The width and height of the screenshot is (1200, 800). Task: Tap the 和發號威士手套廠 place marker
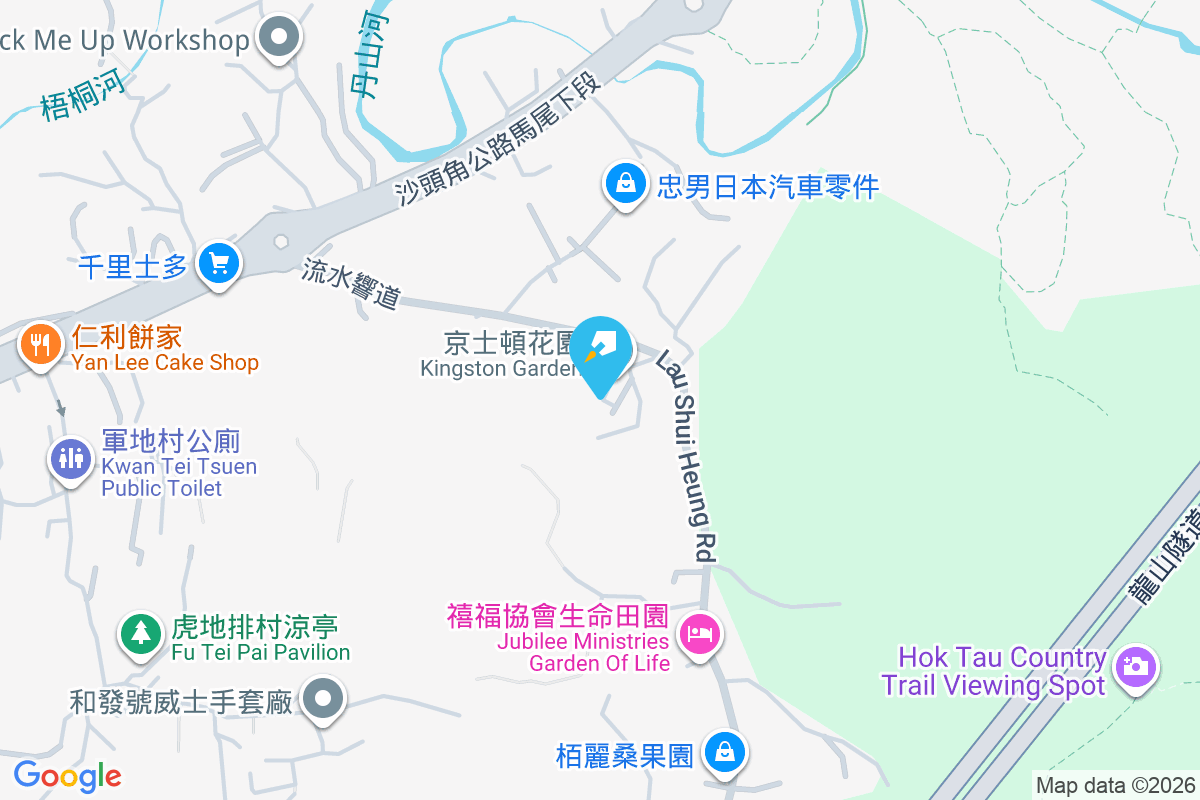pyautogui.click(x=323, y=700)
